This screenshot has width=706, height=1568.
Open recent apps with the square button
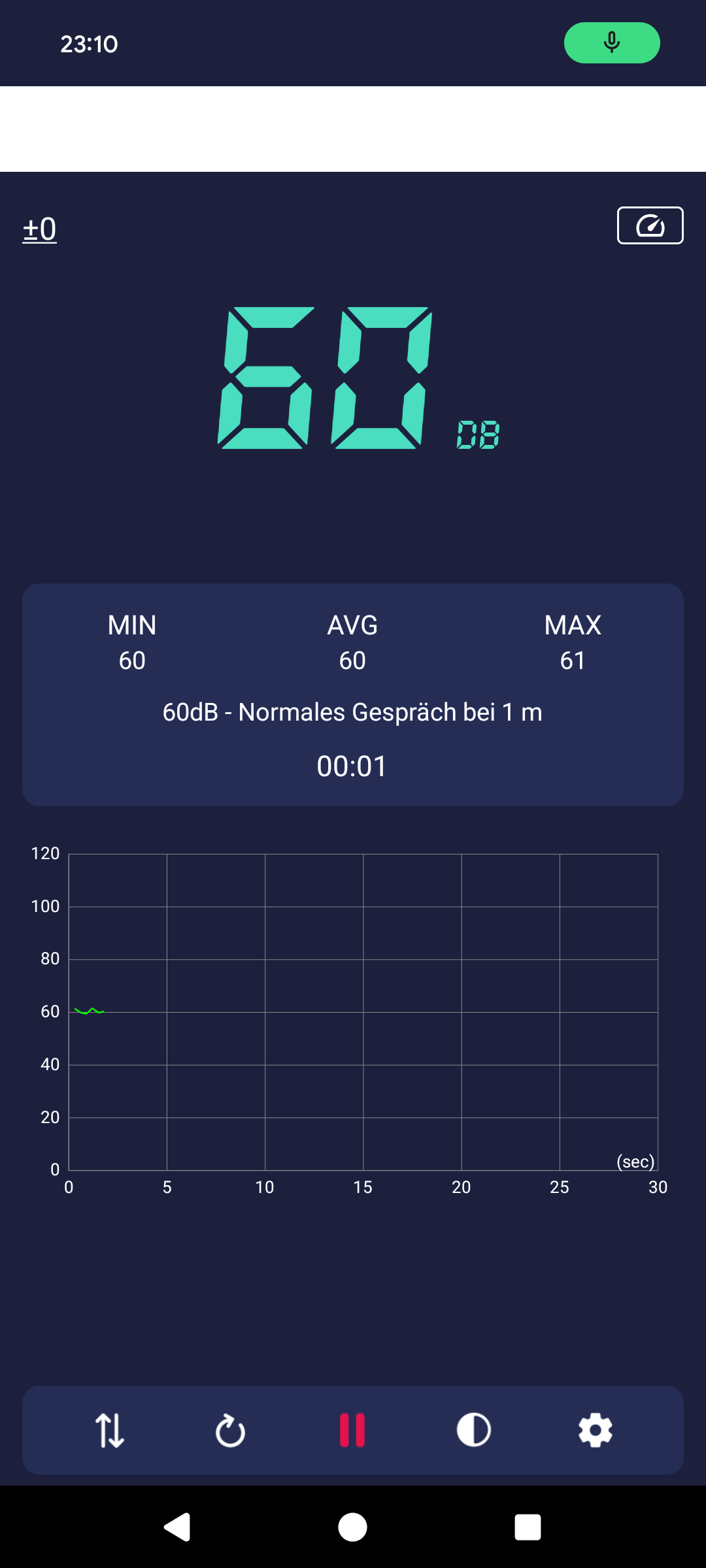point(528,1527)
